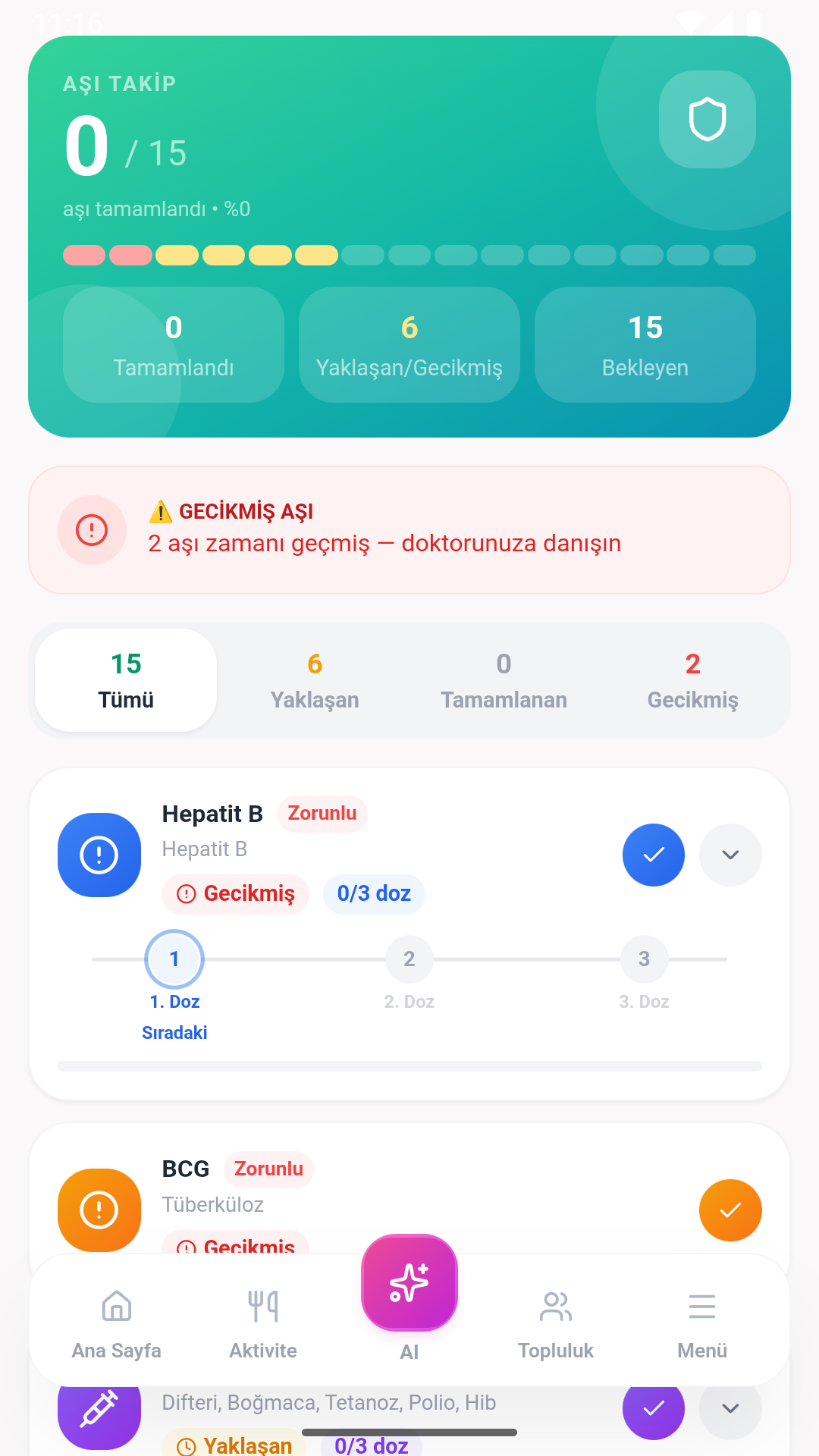Tap the vaccination progress bar segments
The image size is (819, 1456).
pyautogui.click(x=409, y=256)
